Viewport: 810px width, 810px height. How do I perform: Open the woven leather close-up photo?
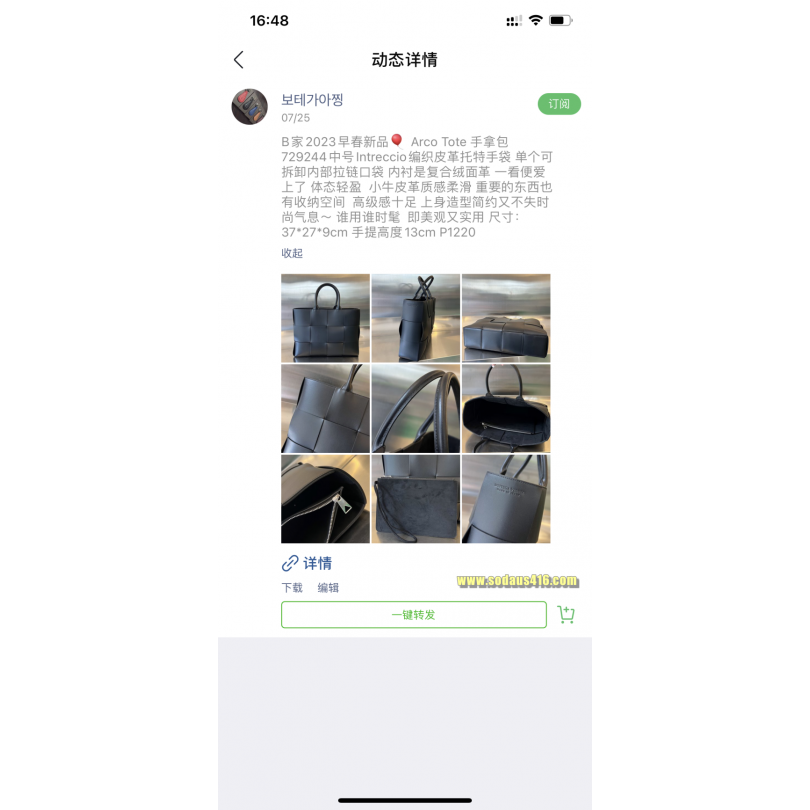point(325,408)
